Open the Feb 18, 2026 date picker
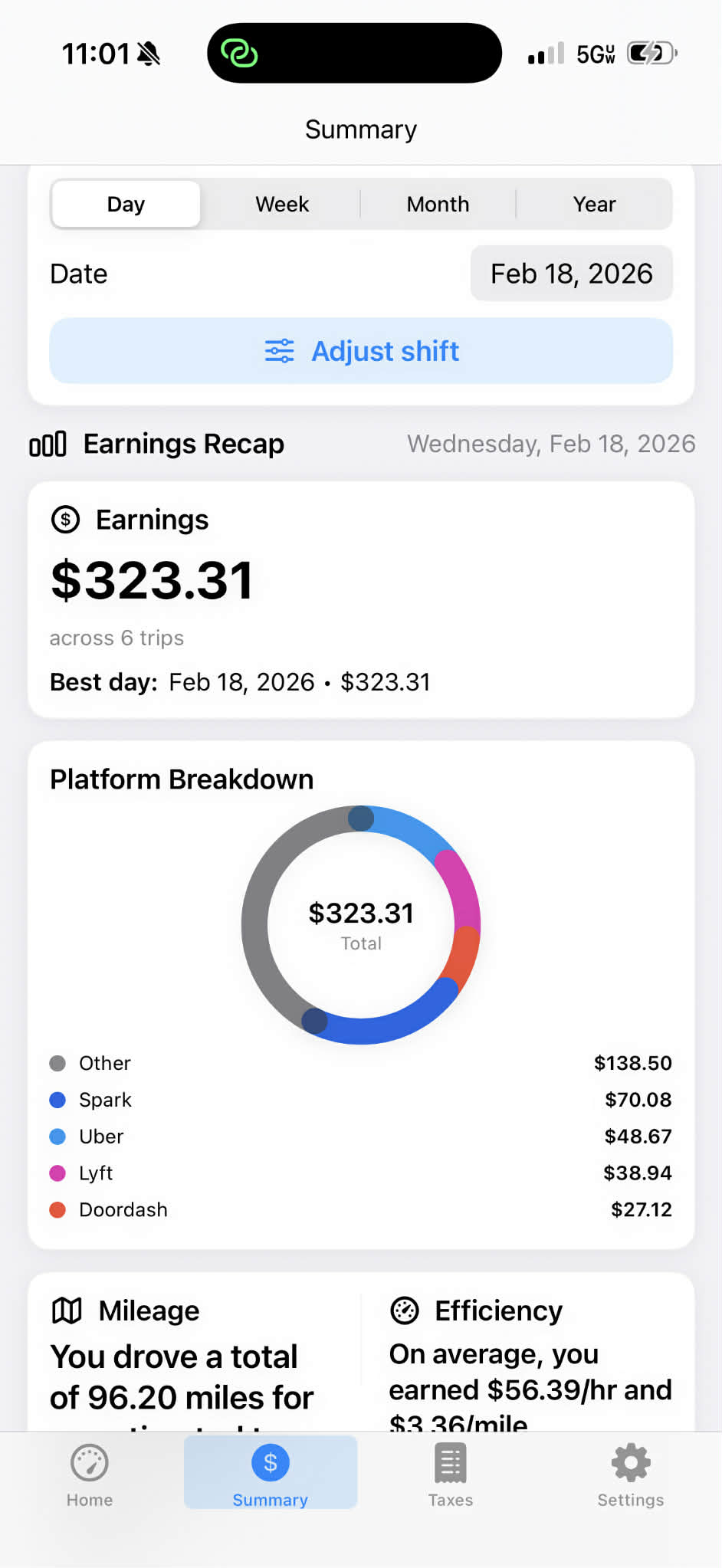This screenshot has height=1568, width=722. pyautogui.click(x=571, y=274)
